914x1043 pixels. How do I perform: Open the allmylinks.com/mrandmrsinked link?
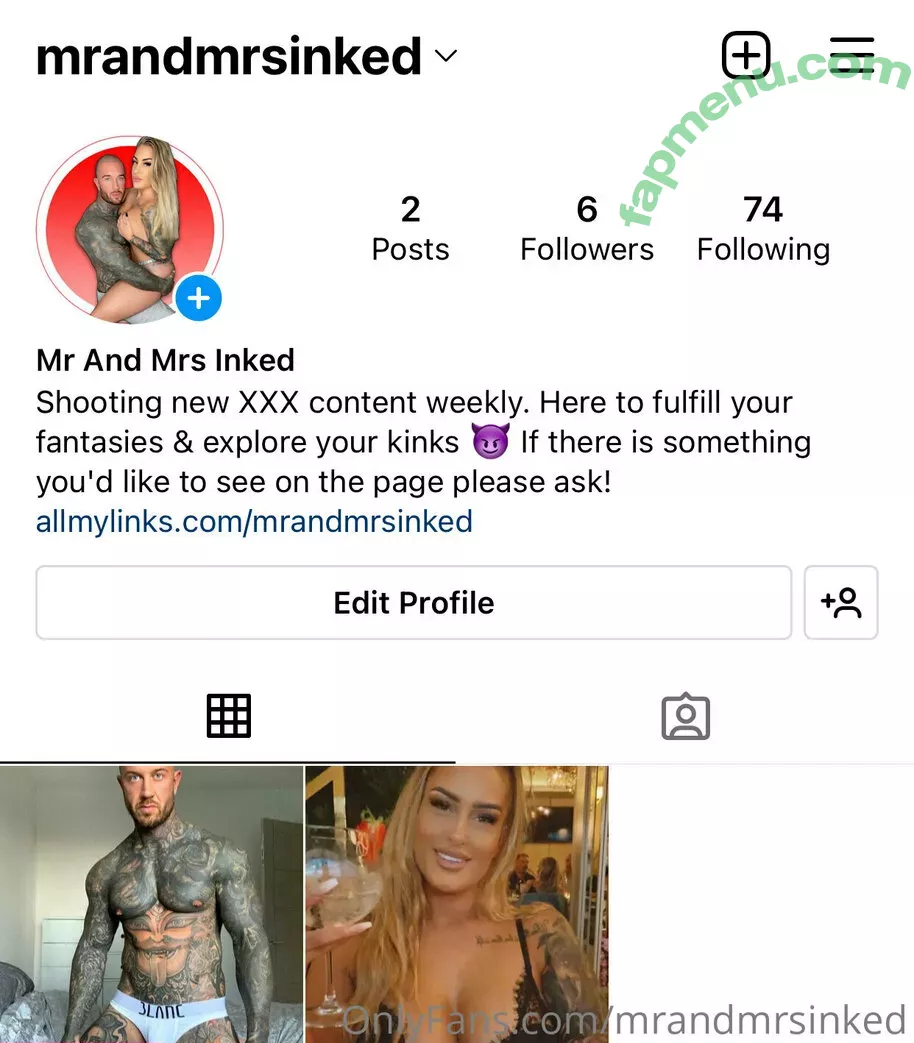254,521
